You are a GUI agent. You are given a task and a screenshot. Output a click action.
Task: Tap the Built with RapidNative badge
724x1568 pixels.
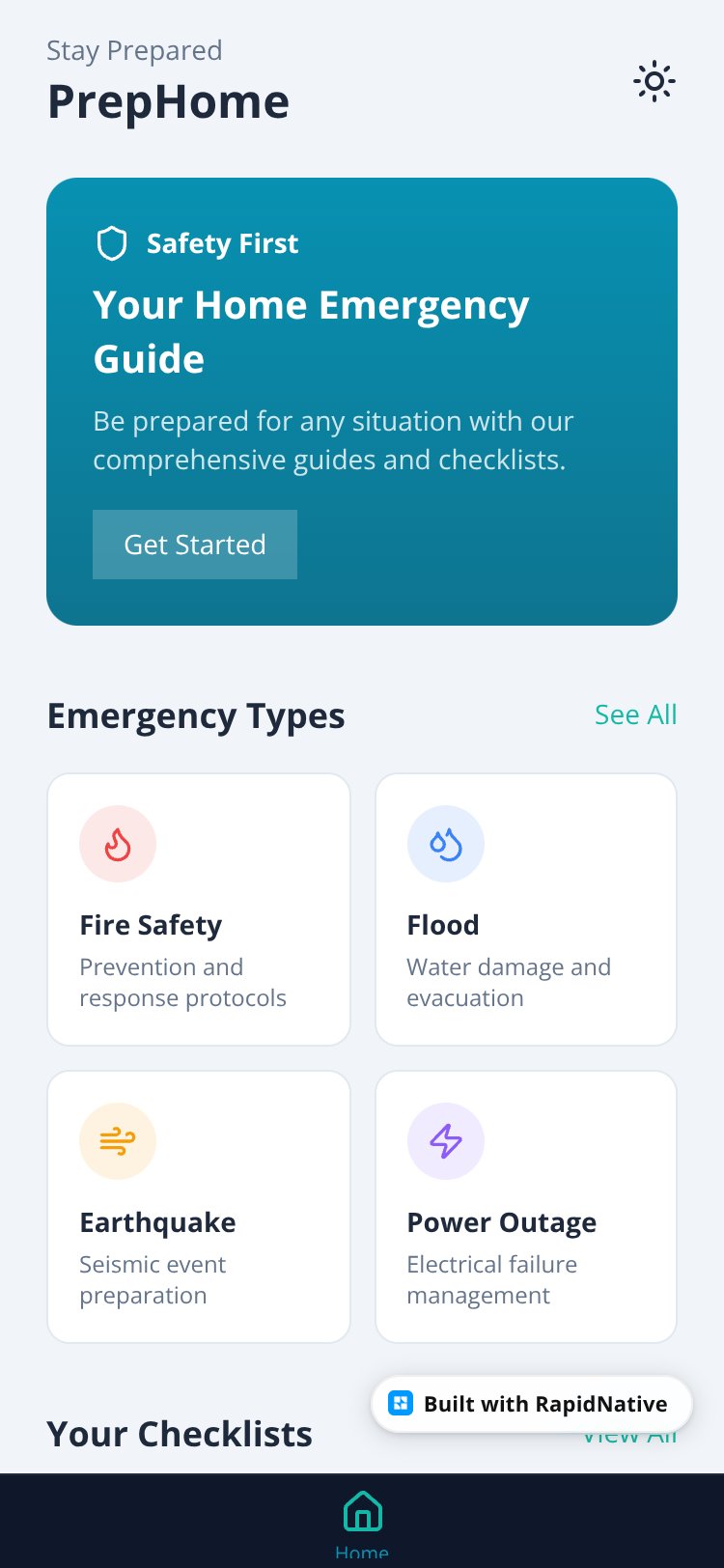[532, 1404]
